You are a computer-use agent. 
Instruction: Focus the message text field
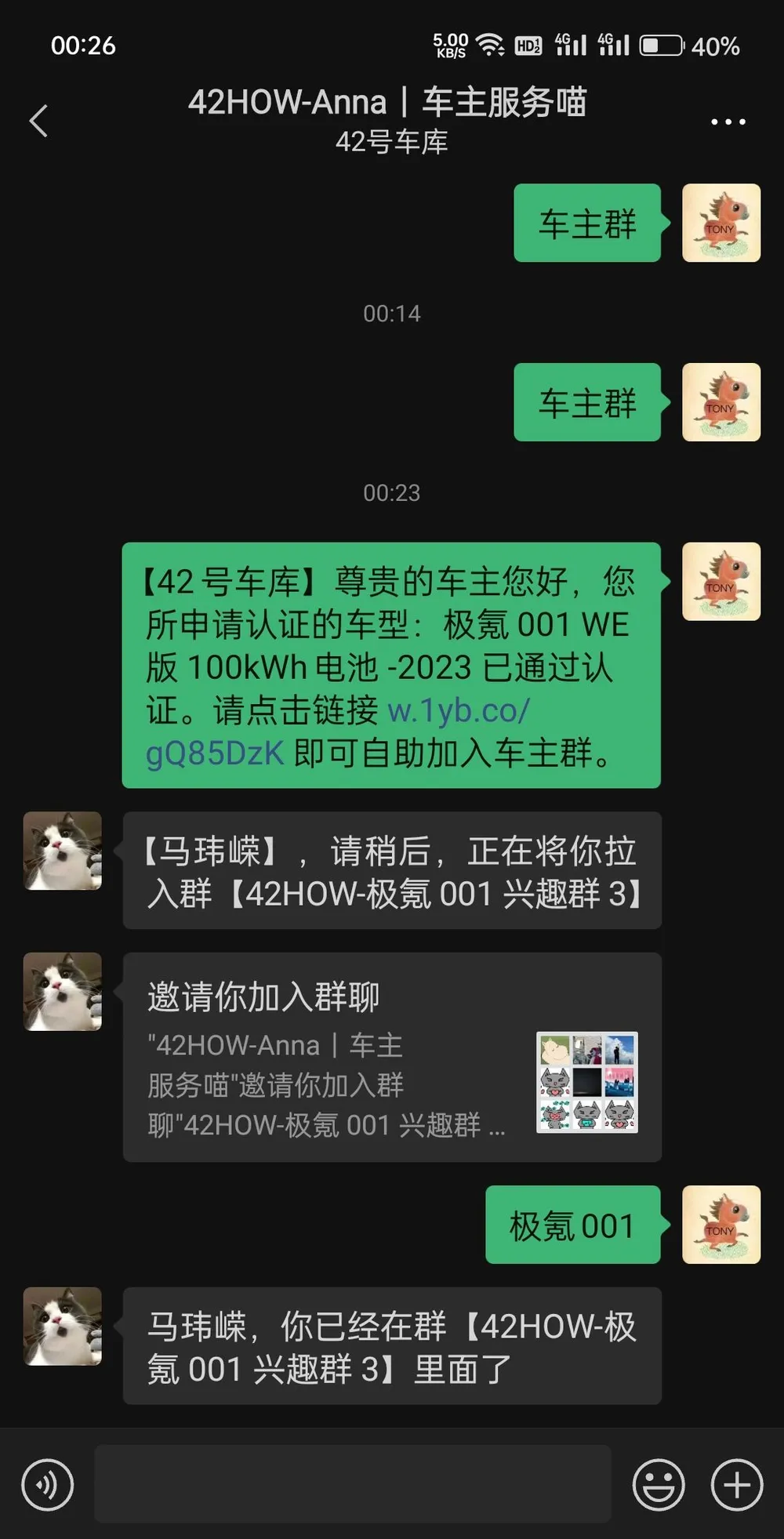point(353,1484)
